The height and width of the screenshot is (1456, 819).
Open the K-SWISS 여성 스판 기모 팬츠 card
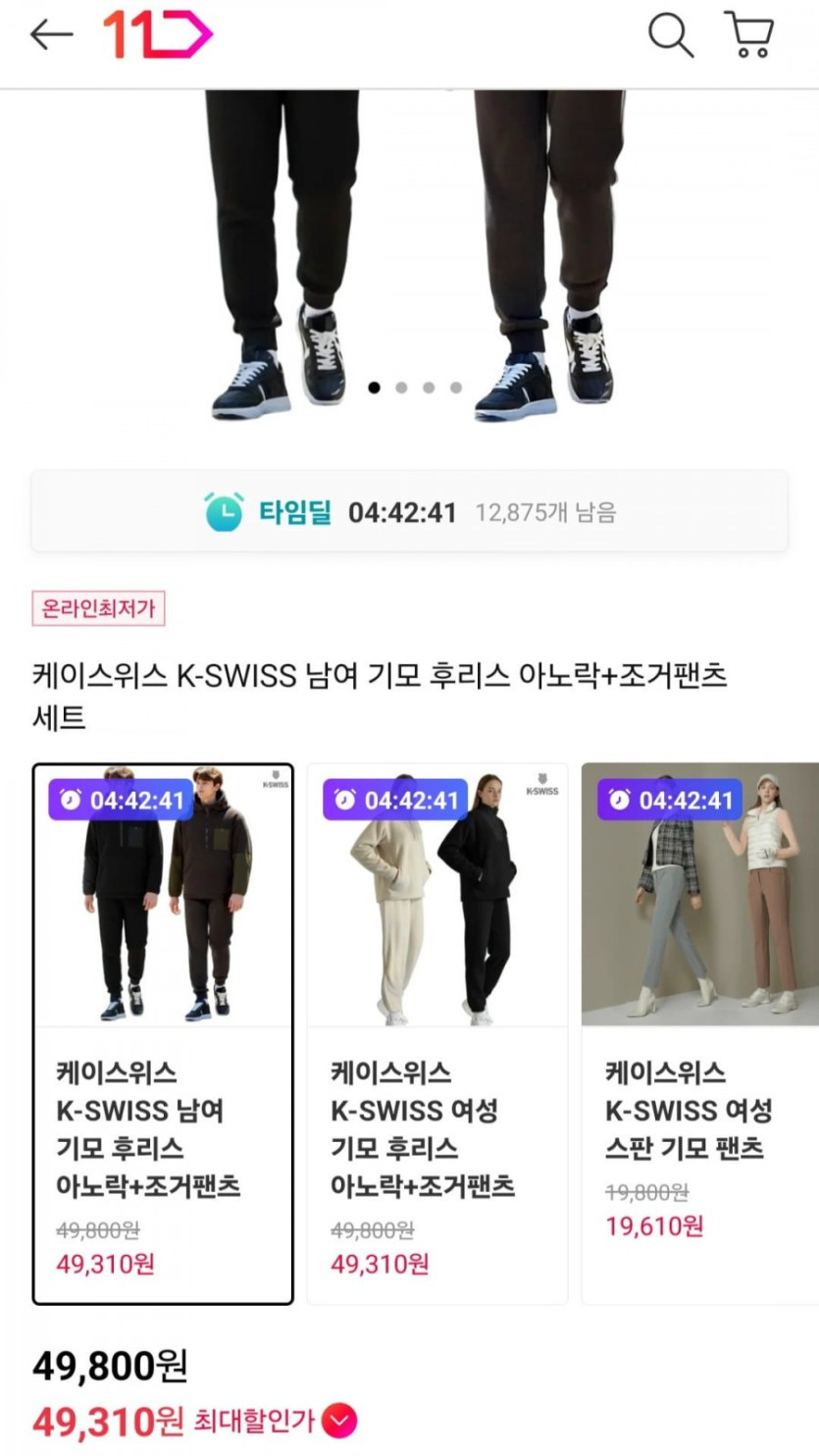click(700, 1034)
